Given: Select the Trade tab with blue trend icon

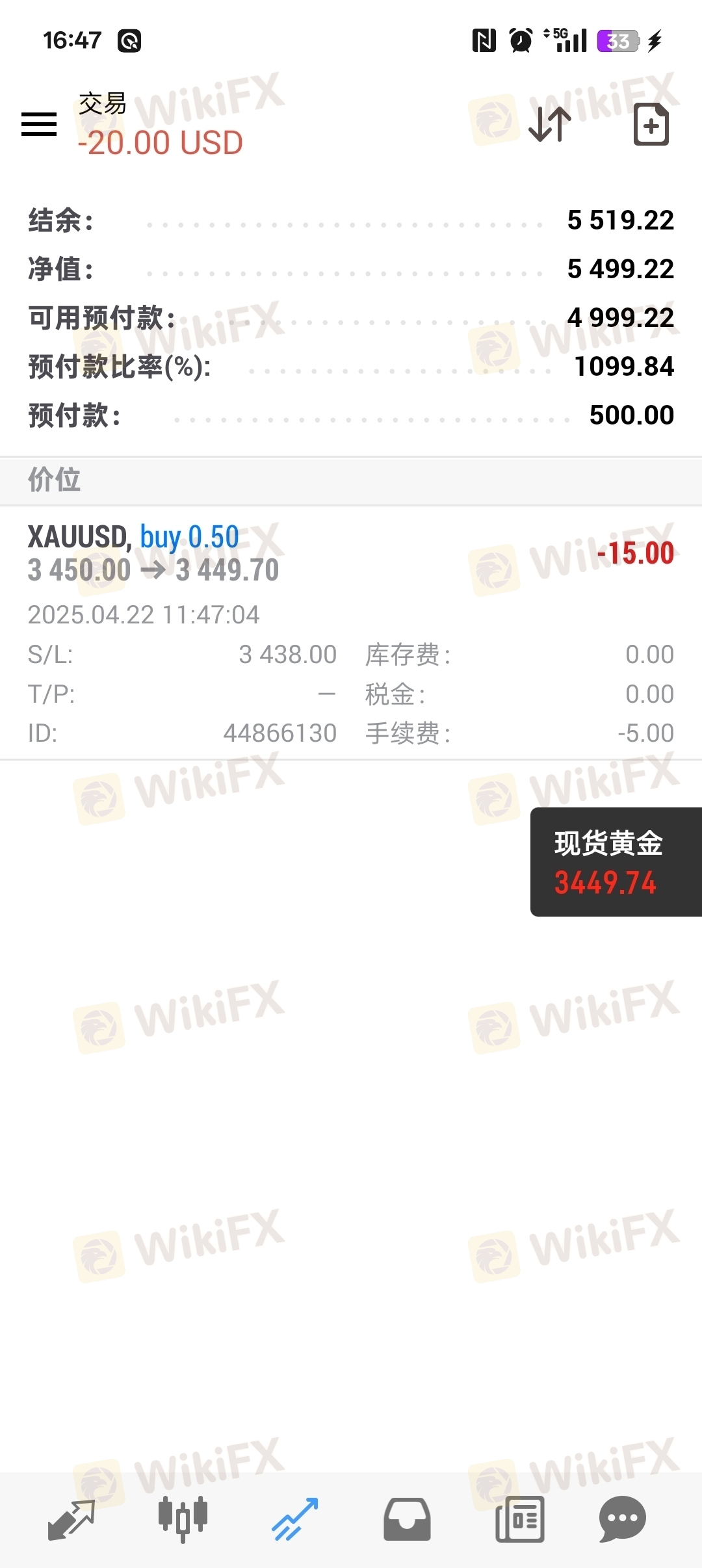Looking at the screenshot, I should point(295,1520).
